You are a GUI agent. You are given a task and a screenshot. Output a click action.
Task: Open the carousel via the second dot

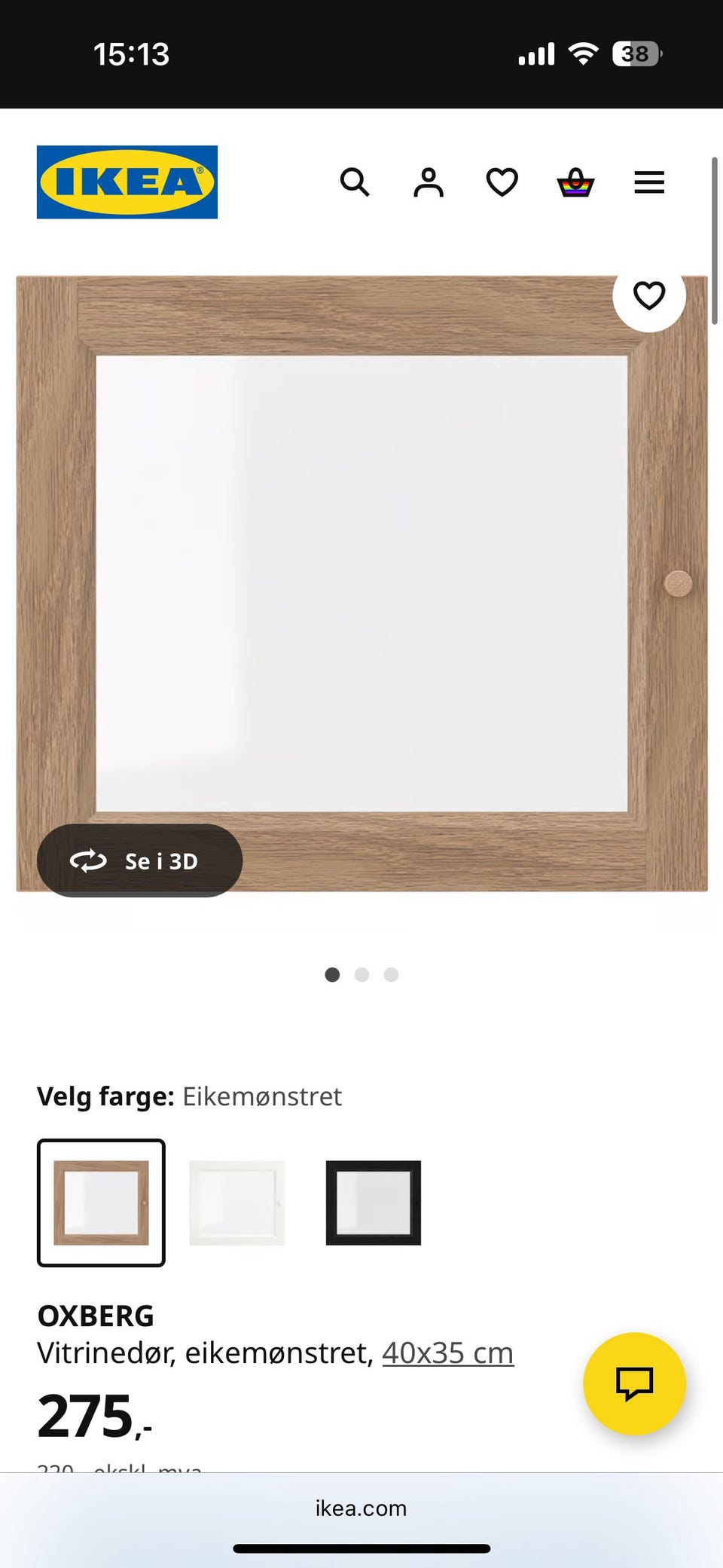tap(362, 974)
